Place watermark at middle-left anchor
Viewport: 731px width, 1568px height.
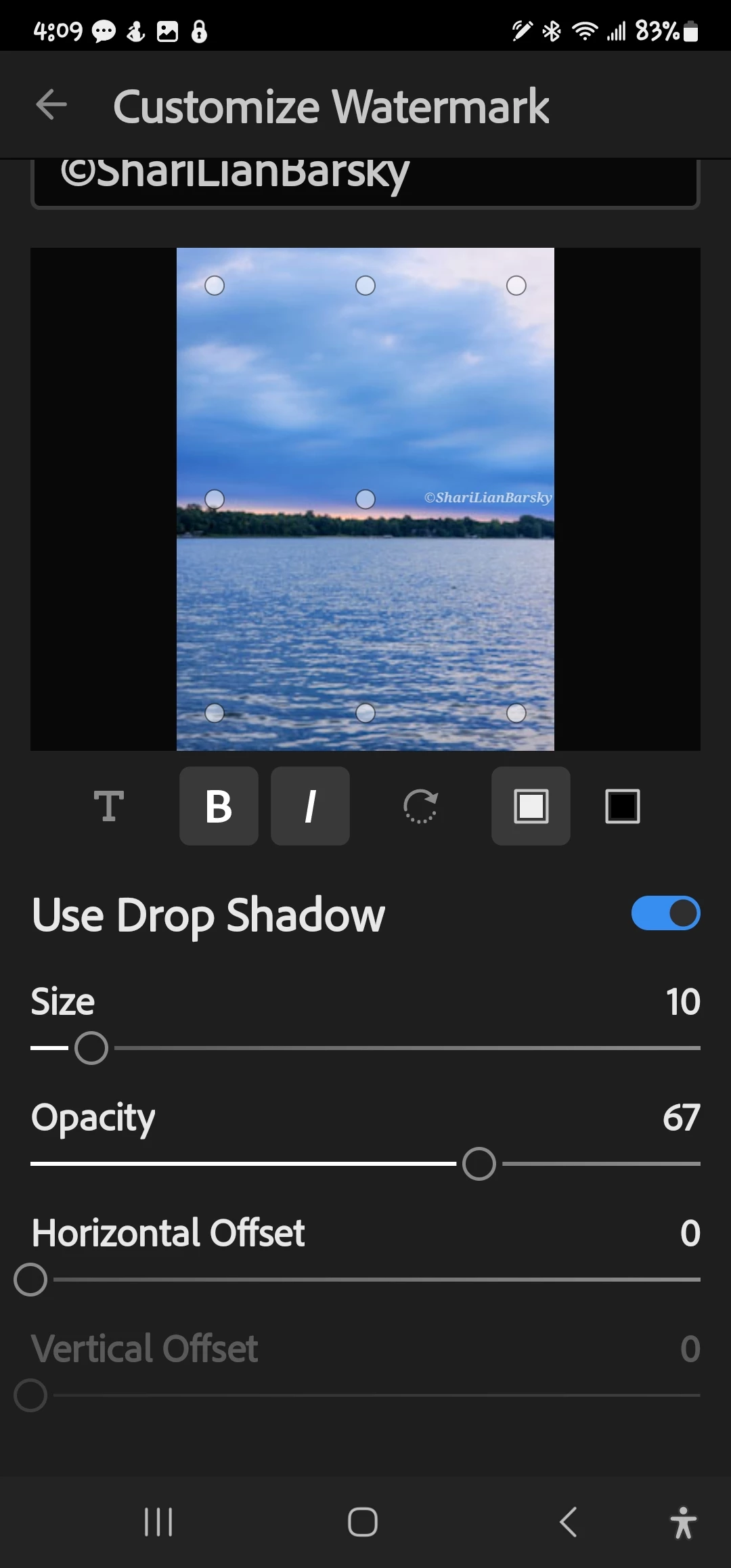coord(215,500)
